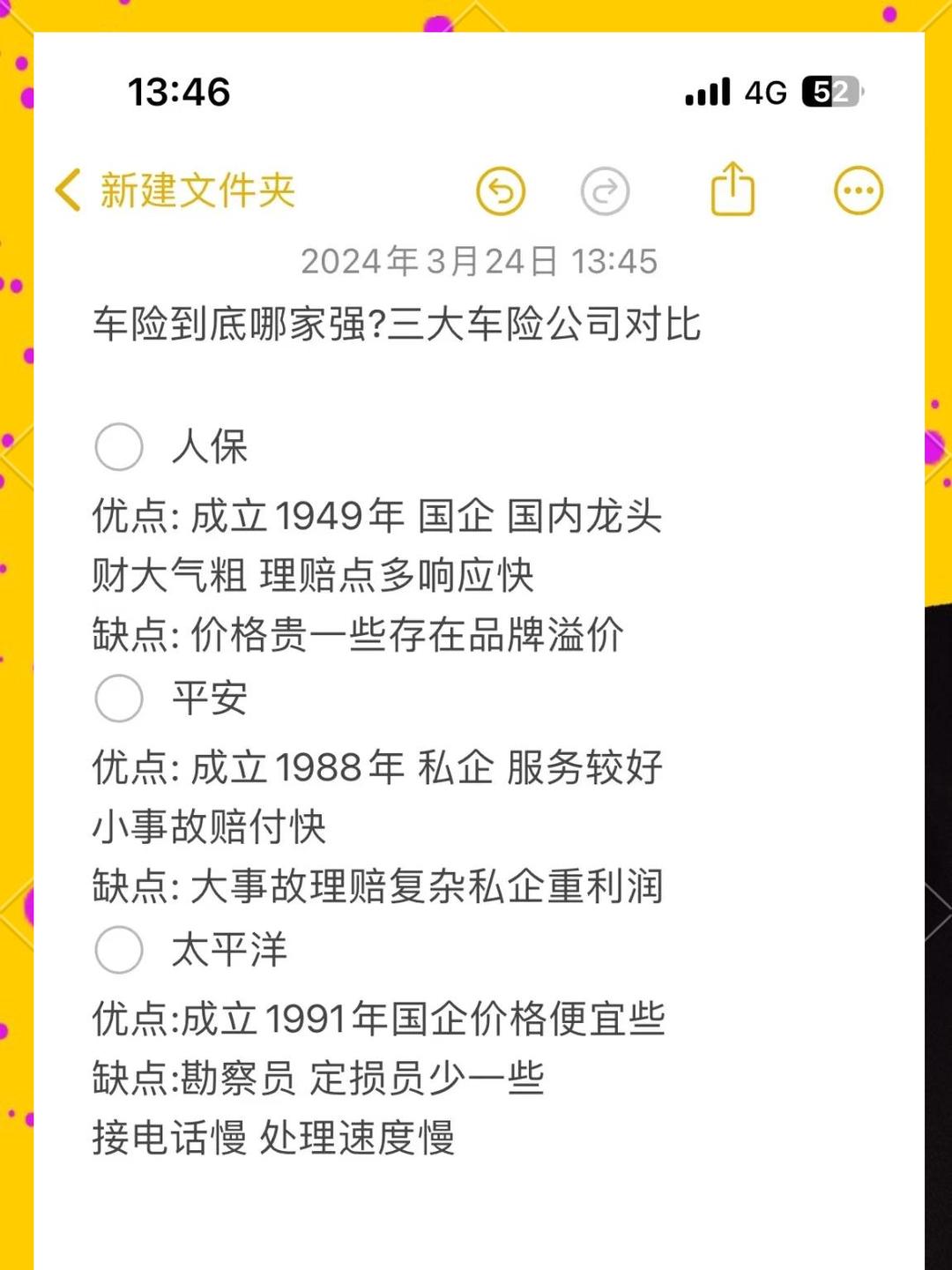Screen dimensions: 952x1270
Task: Tap the date line 2024年3月24日
Action: coord(481,260)
